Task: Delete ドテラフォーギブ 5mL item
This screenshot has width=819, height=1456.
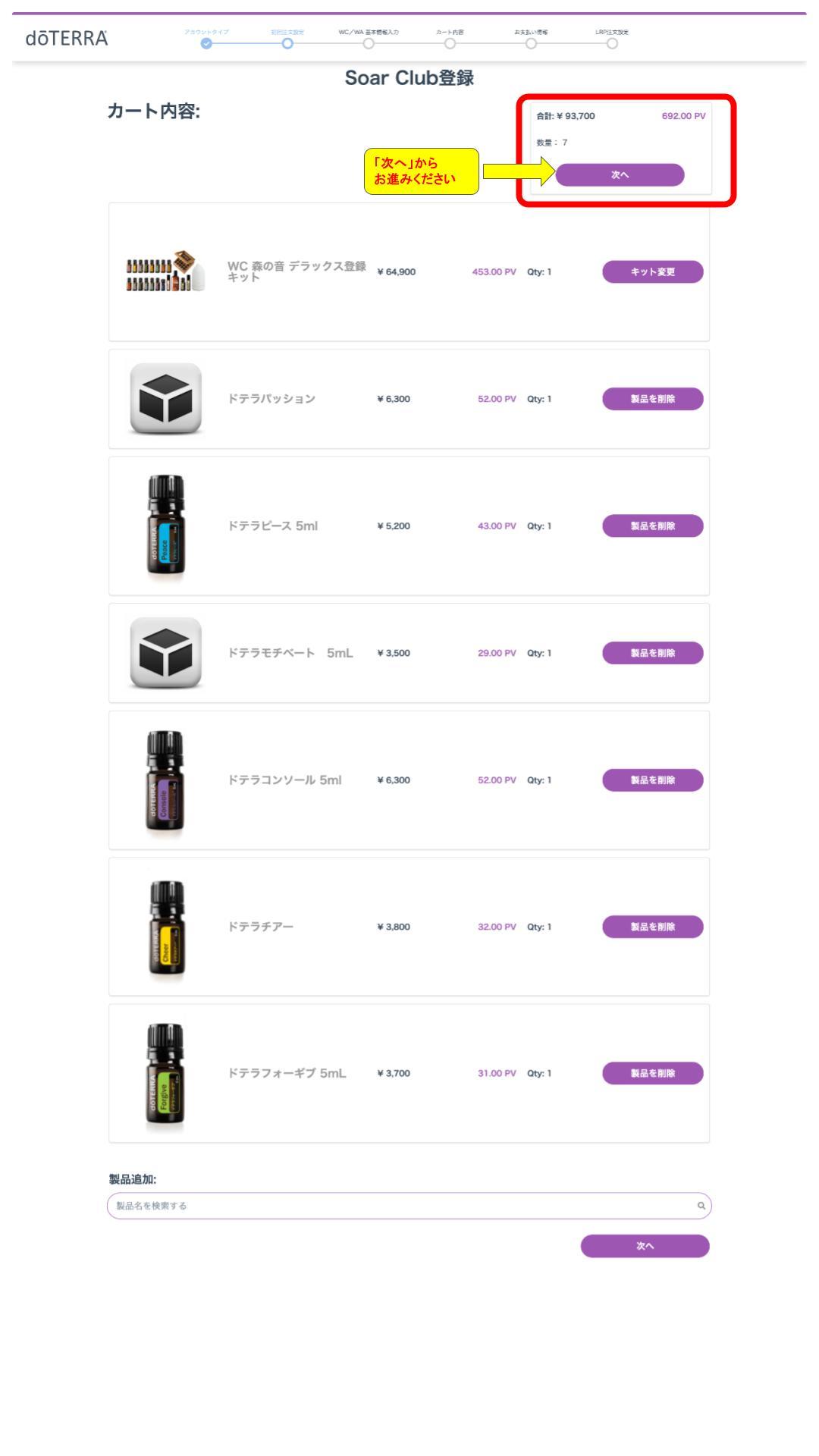Action: point(652,1073)
